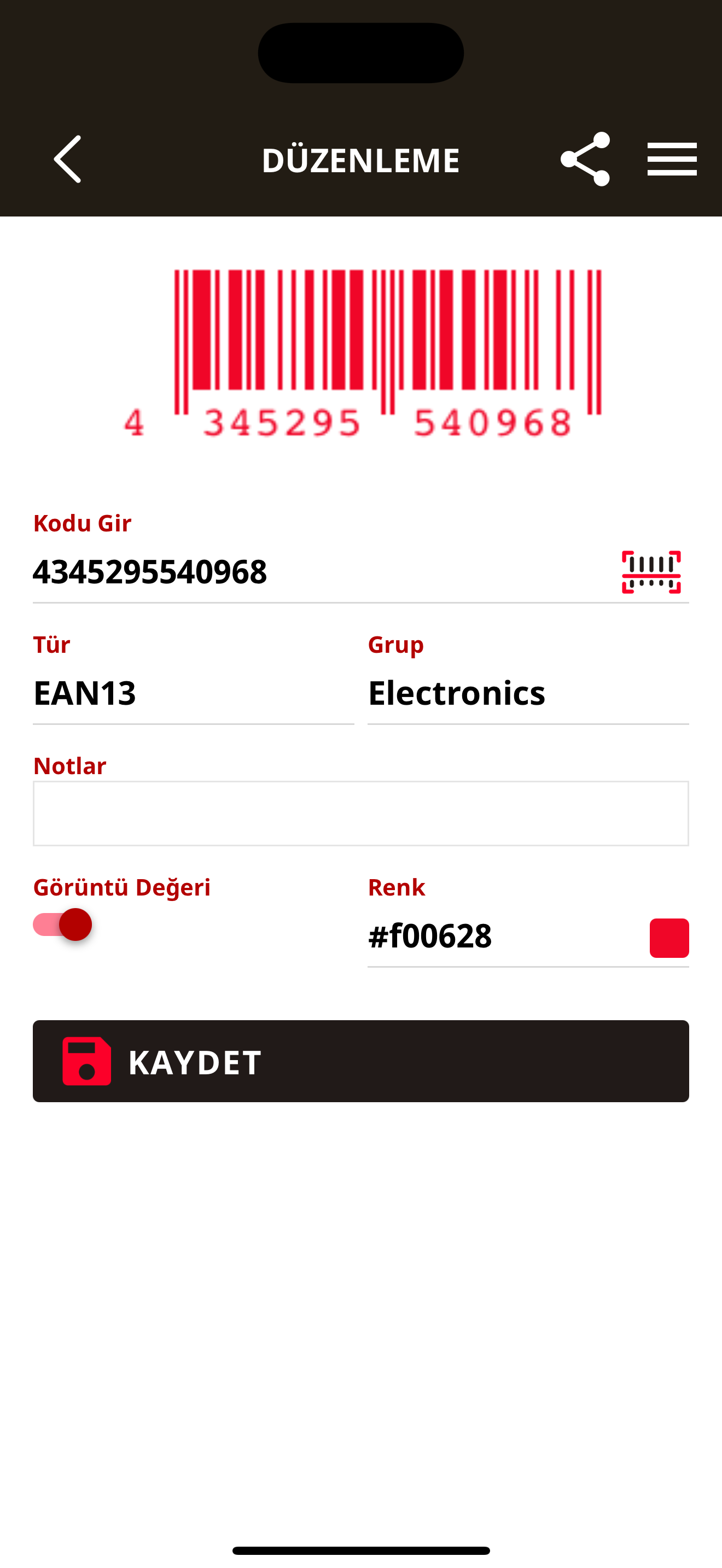Go back using the arrow icon

pyautogui.click(x=68, y=160)
